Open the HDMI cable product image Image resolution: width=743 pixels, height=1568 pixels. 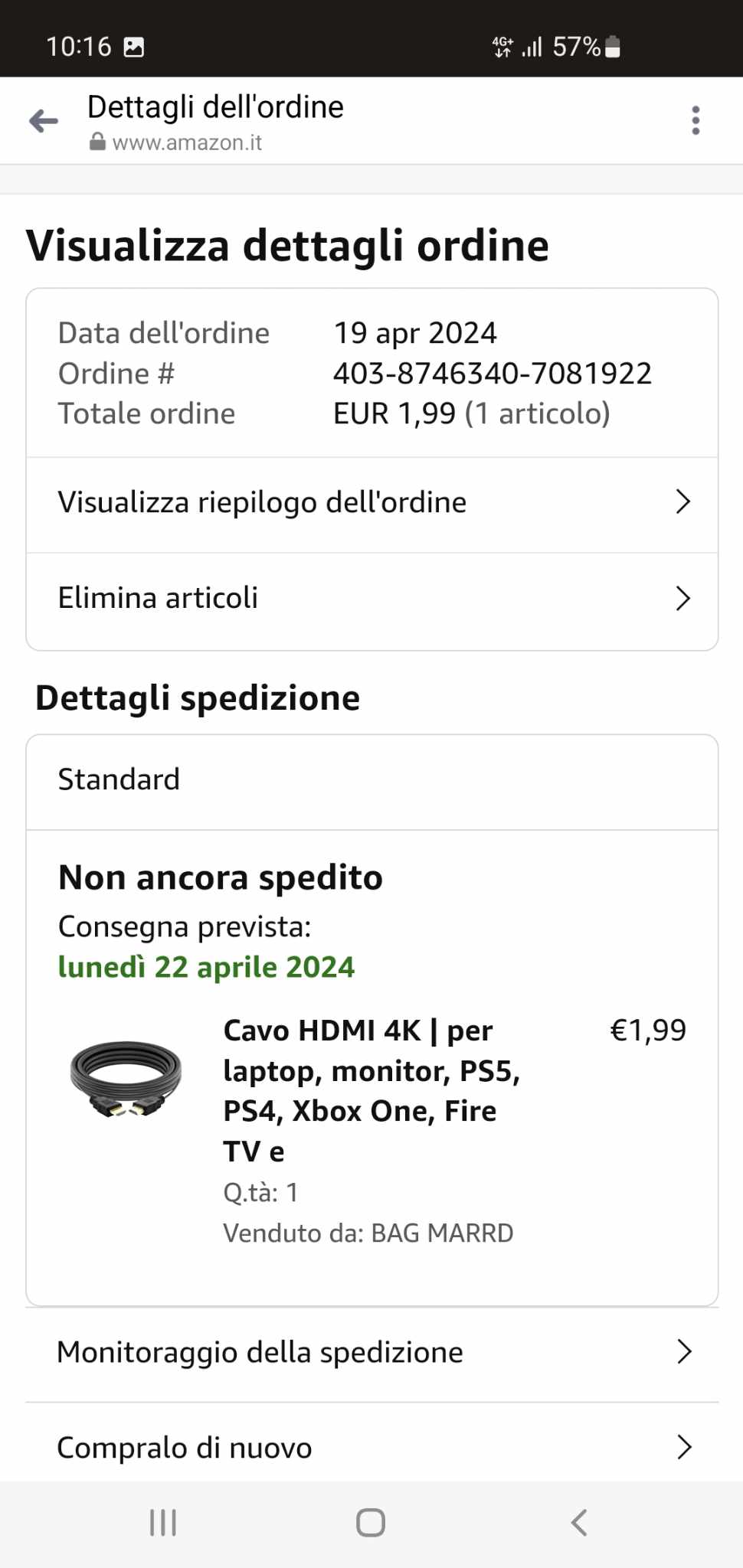coord(126,1080)
